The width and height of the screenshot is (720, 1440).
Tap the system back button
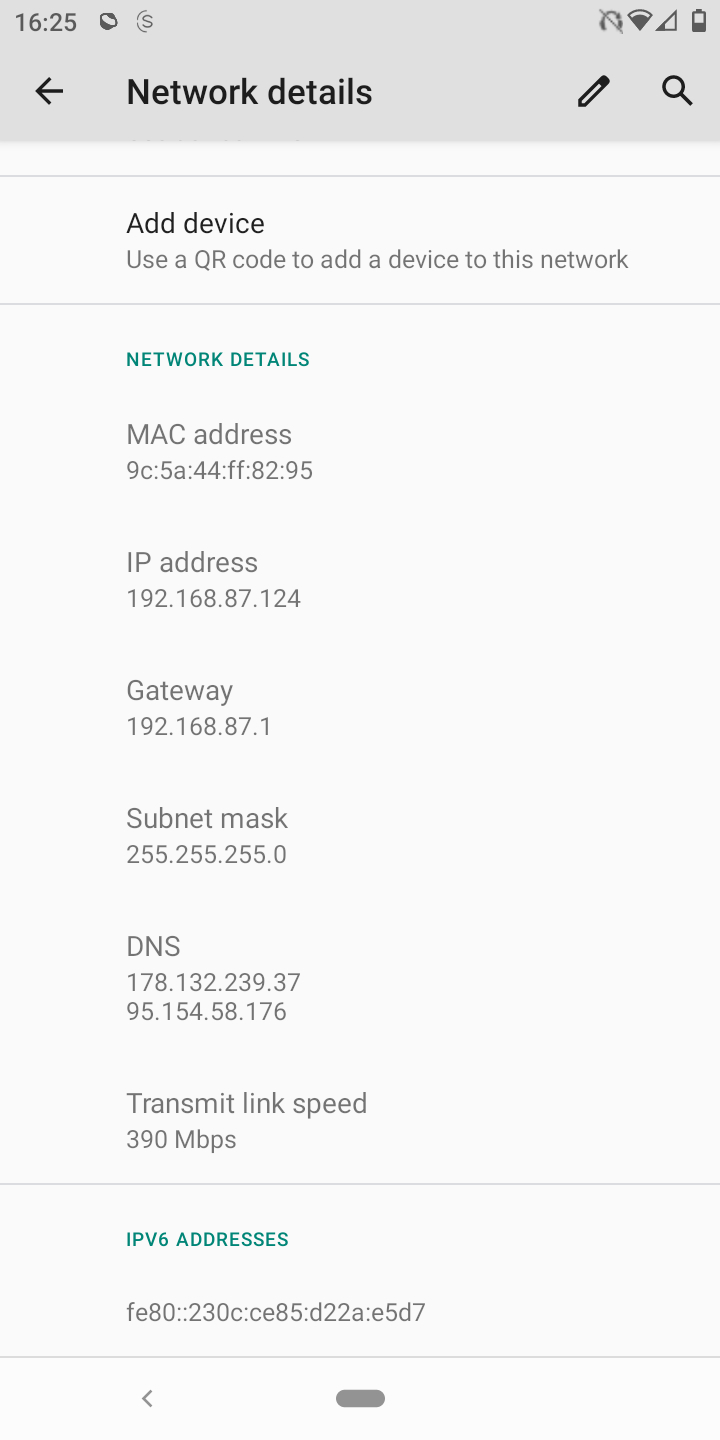tap(147, 1398)
